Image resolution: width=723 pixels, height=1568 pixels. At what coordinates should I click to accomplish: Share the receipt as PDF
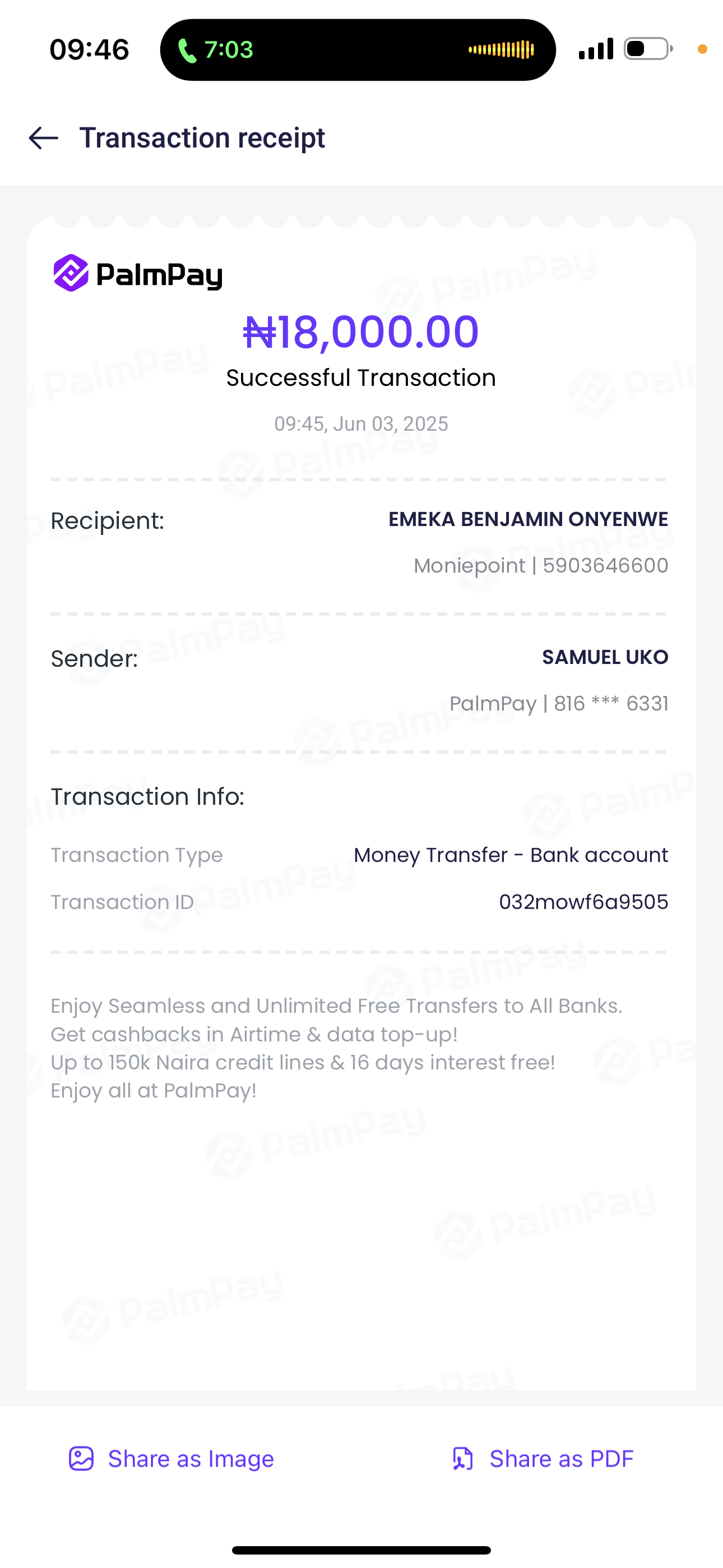(x=543, y=1459)
